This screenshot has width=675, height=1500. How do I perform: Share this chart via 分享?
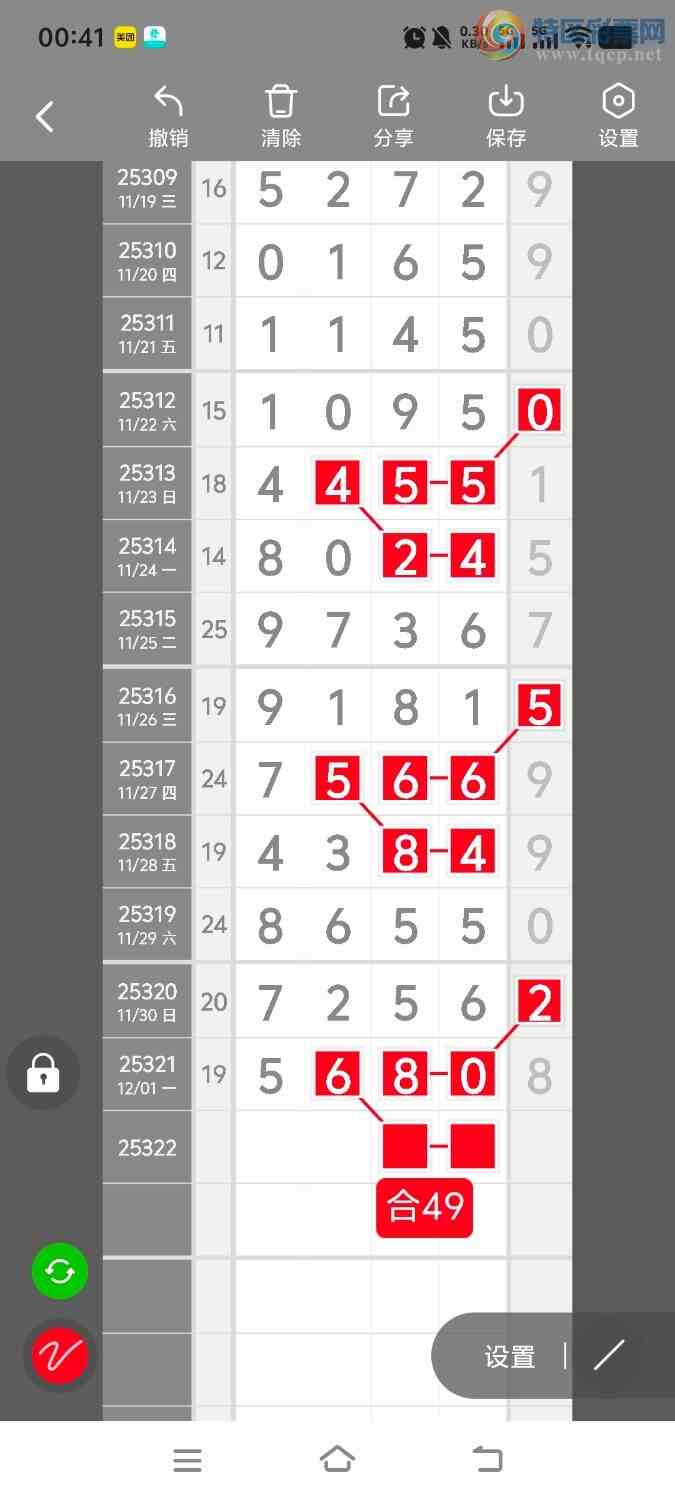tap(393, 117)
